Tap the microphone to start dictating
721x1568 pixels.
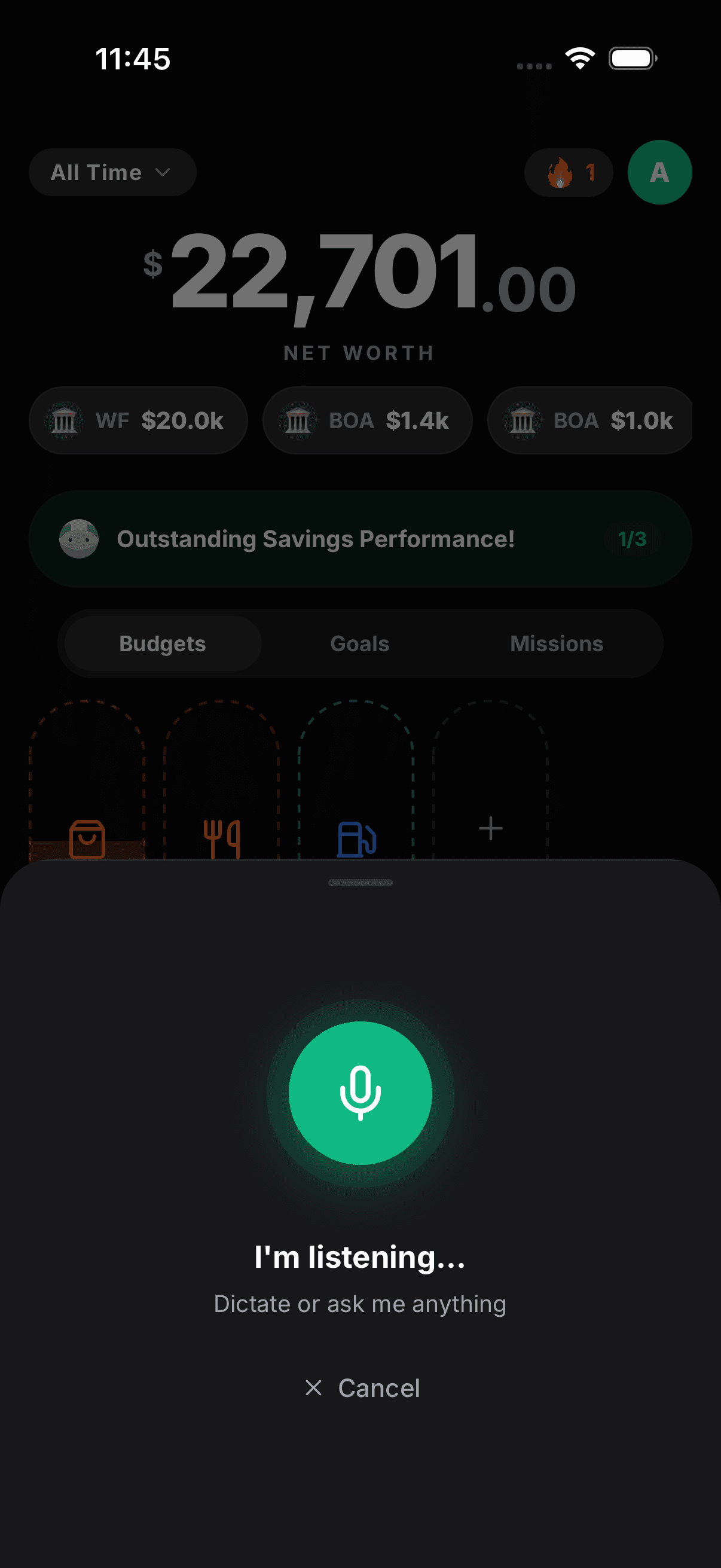[360, 1093]
